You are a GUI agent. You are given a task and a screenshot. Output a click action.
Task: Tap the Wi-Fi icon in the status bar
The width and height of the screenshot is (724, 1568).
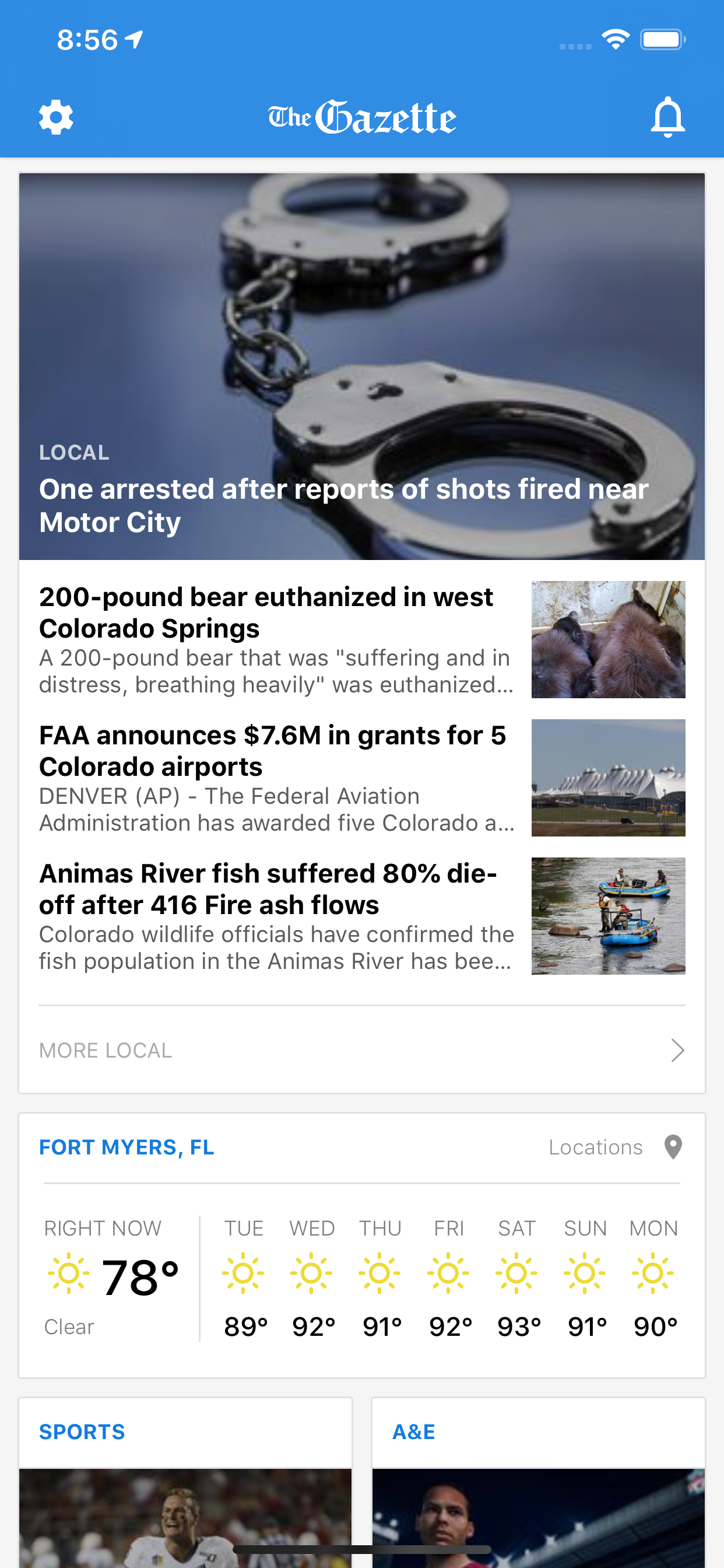click(616, 38)
